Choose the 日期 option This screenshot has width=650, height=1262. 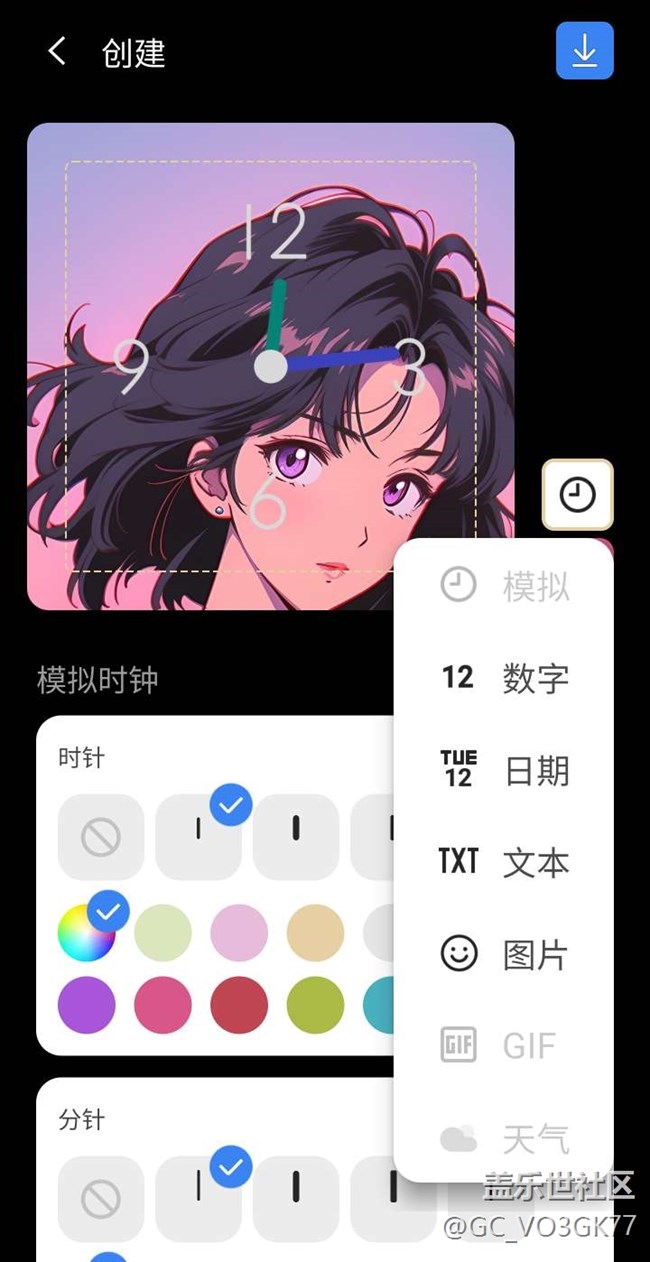pyautogui.click(x=505, y=771)
